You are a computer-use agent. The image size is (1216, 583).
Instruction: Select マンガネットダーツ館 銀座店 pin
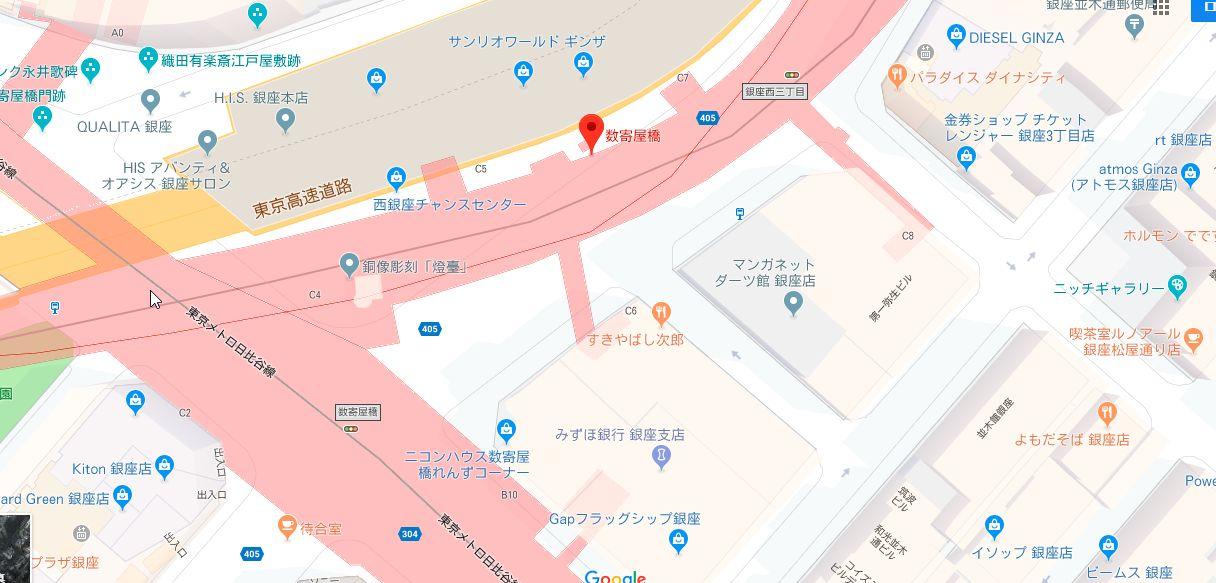(793, 303)
